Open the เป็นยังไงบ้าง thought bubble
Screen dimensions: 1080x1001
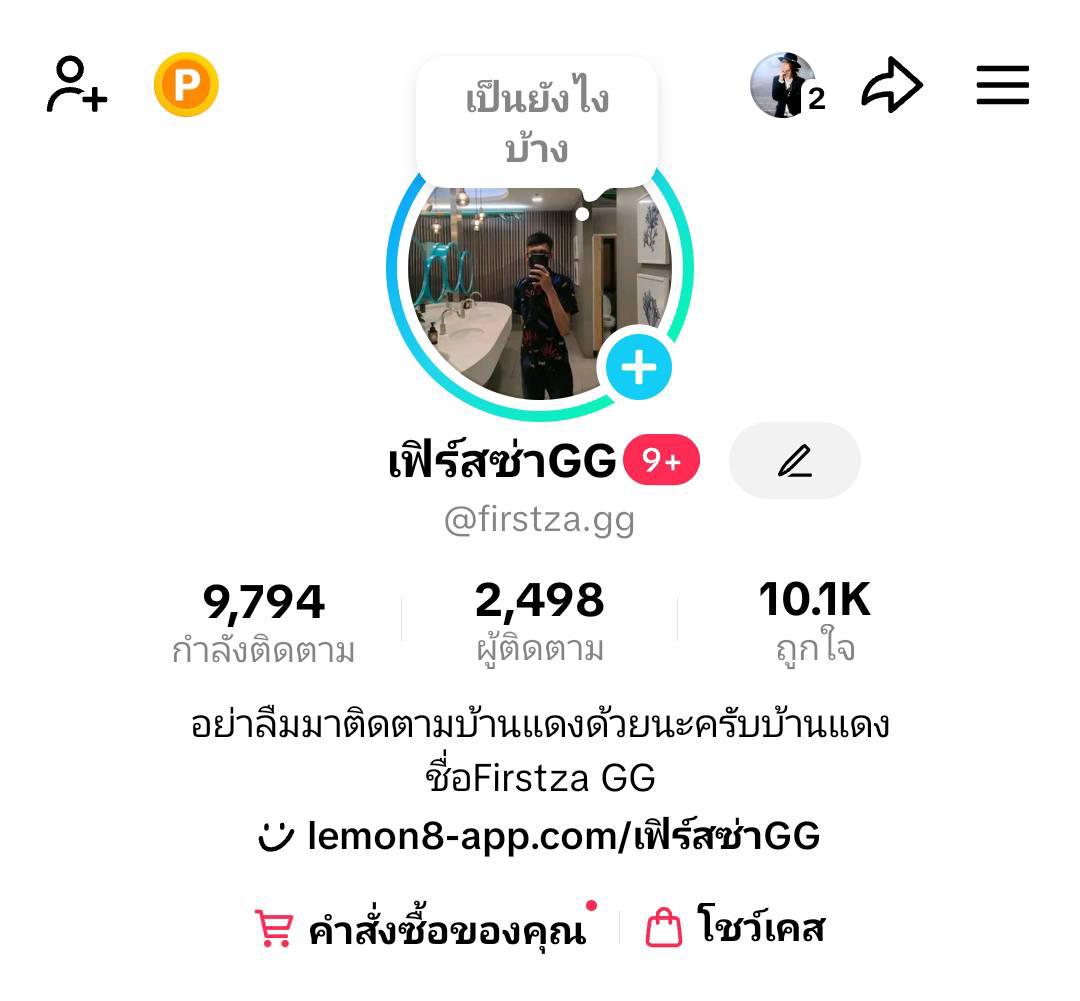tap(537, 124)
